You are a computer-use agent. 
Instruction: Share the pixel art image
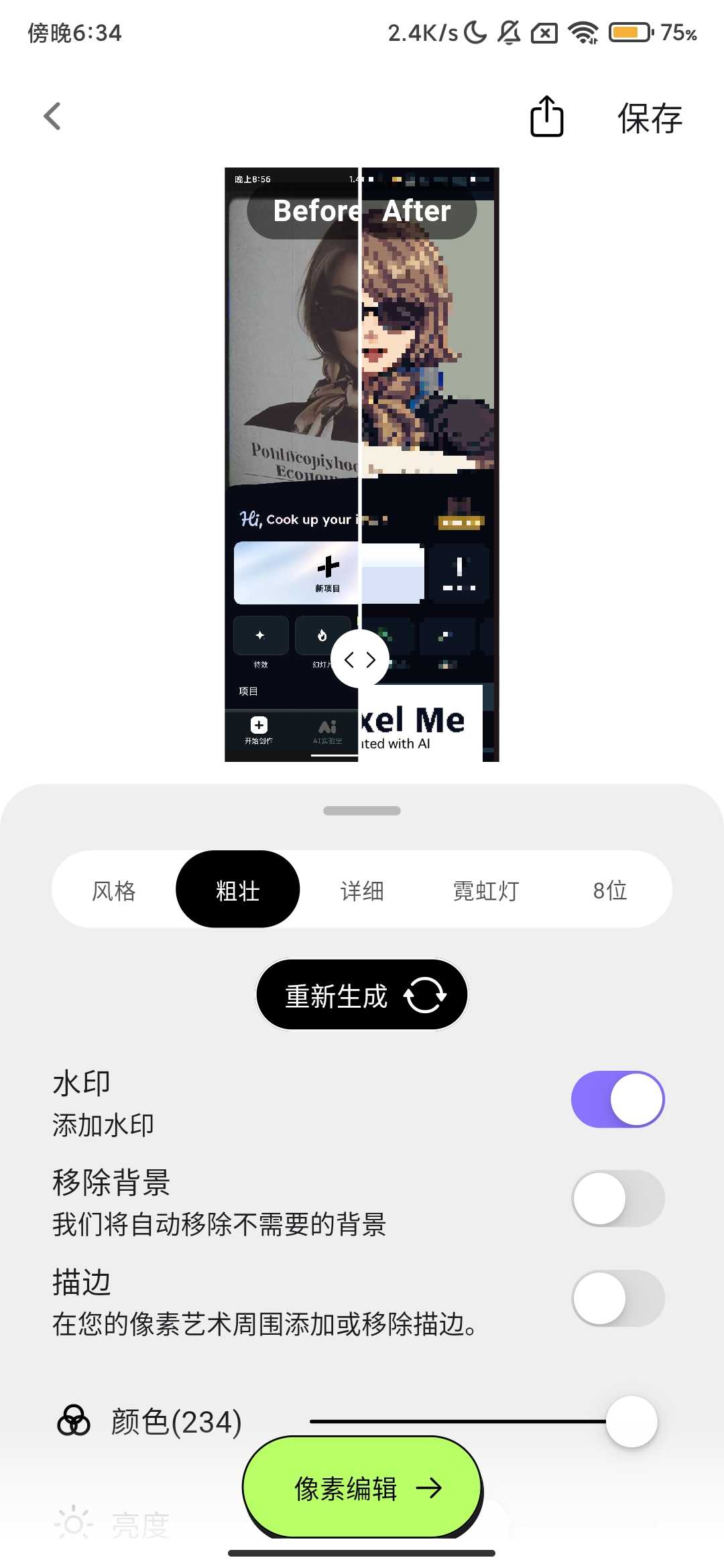point(546,117)
